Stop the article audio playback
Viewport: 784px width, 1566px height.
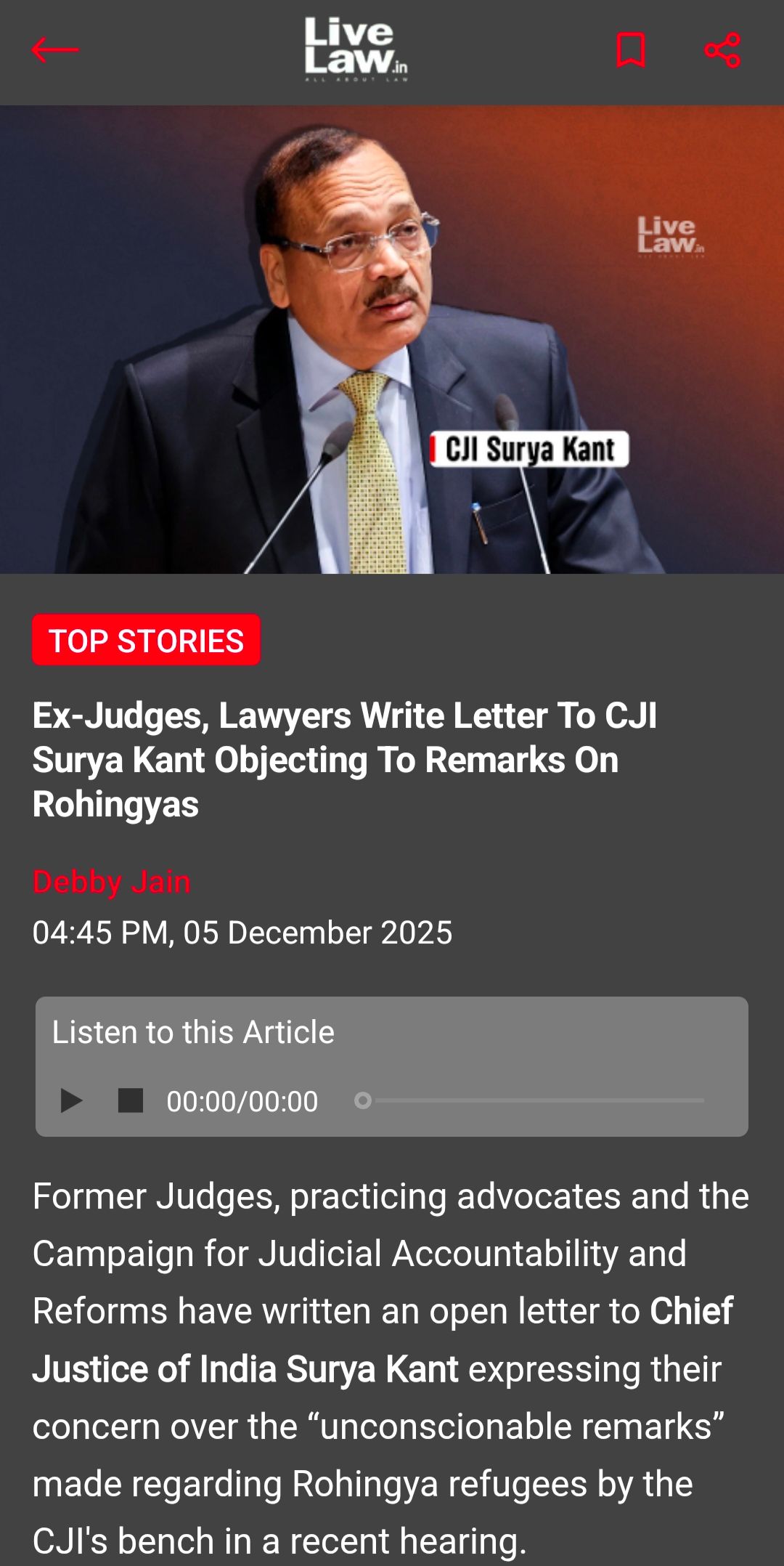coord(131,1101)
